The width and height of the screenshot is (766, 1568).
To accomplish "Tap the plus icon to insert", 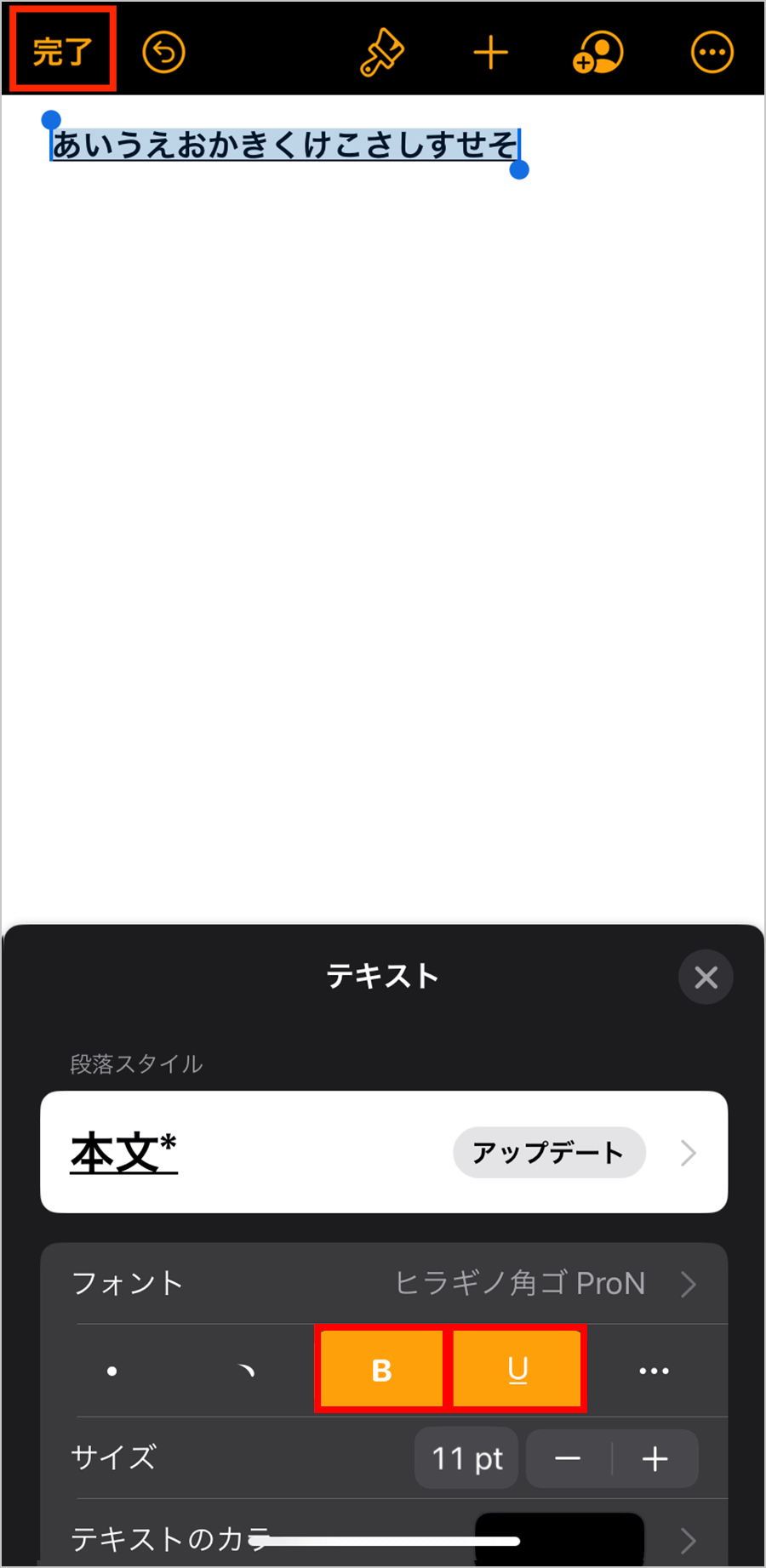I will [491, 53].
